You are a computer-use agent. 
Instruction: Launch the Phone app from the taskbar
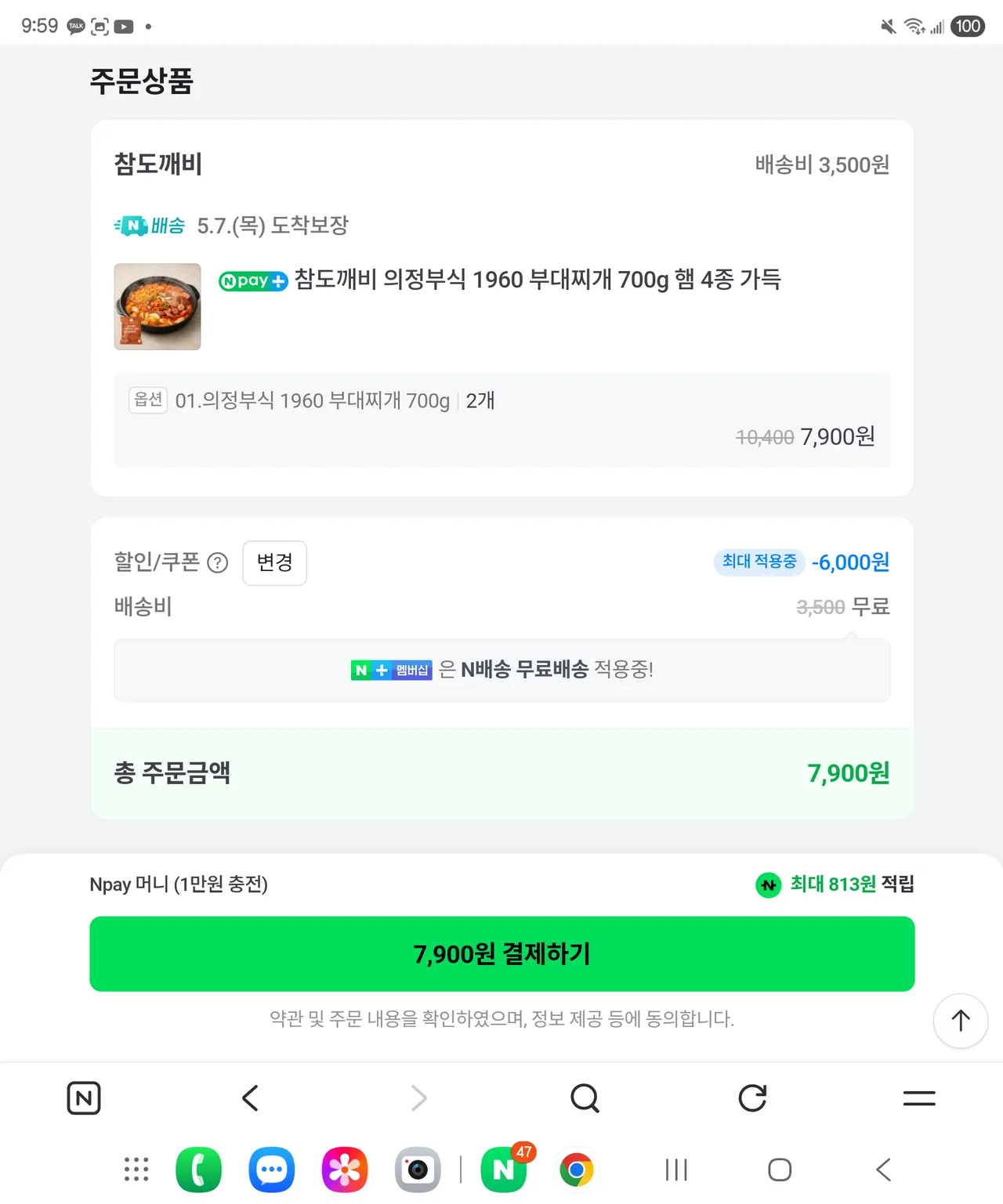[199, 1170]
